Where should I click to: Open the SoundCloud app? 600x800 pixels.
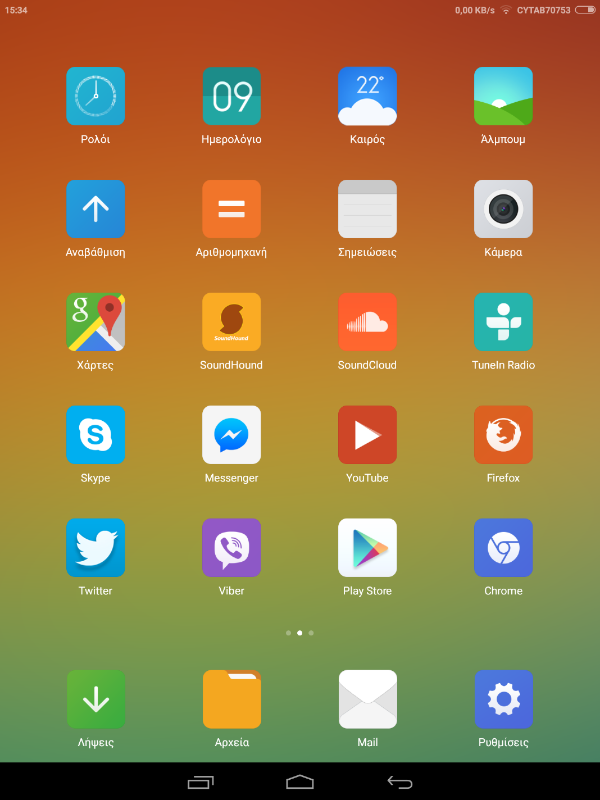click(x=367, y=322)
